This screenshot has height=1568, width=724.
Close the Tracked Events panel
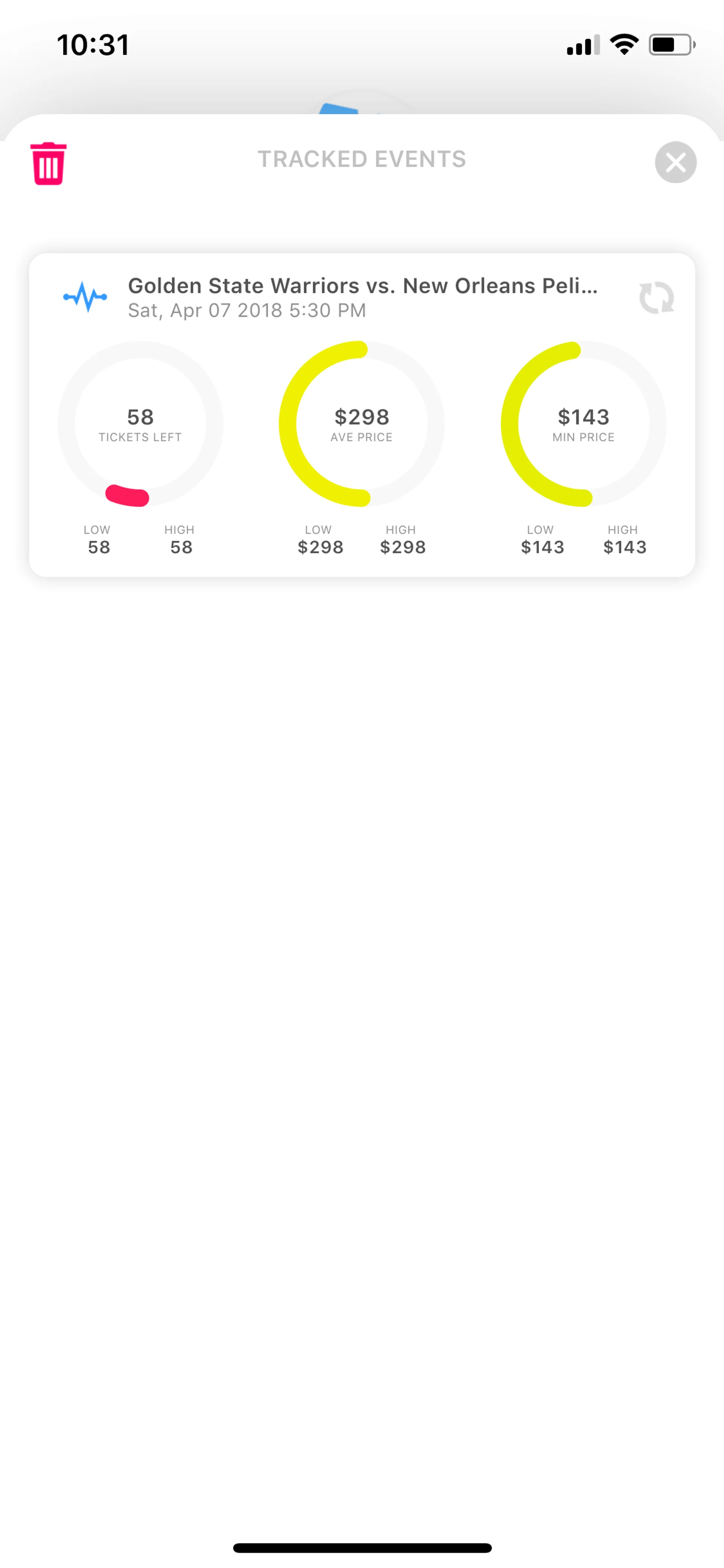click(675, 163)
